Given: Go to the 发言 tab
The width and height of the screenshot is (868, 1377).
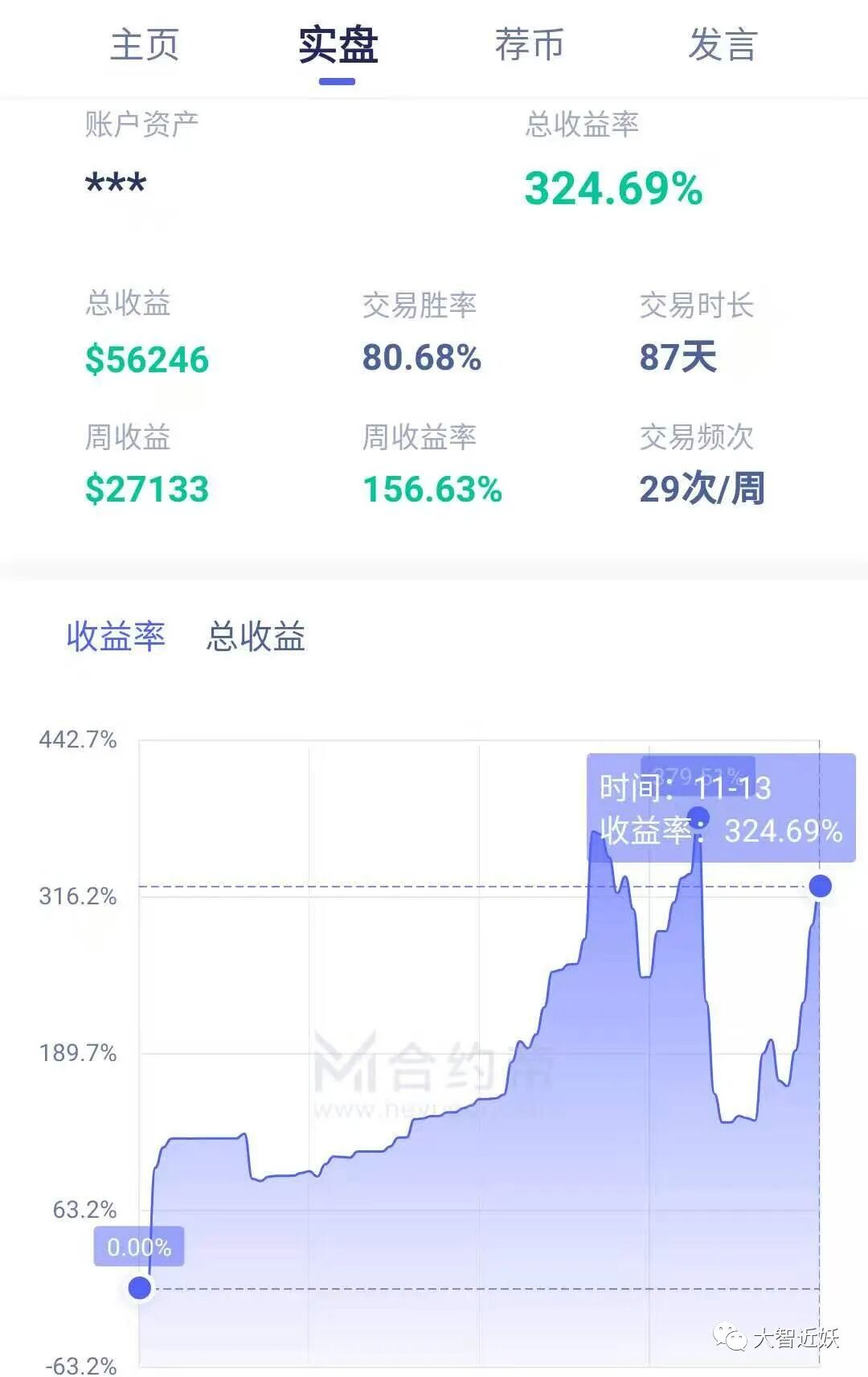Looking at the screenshot, I should pos(723,45).
